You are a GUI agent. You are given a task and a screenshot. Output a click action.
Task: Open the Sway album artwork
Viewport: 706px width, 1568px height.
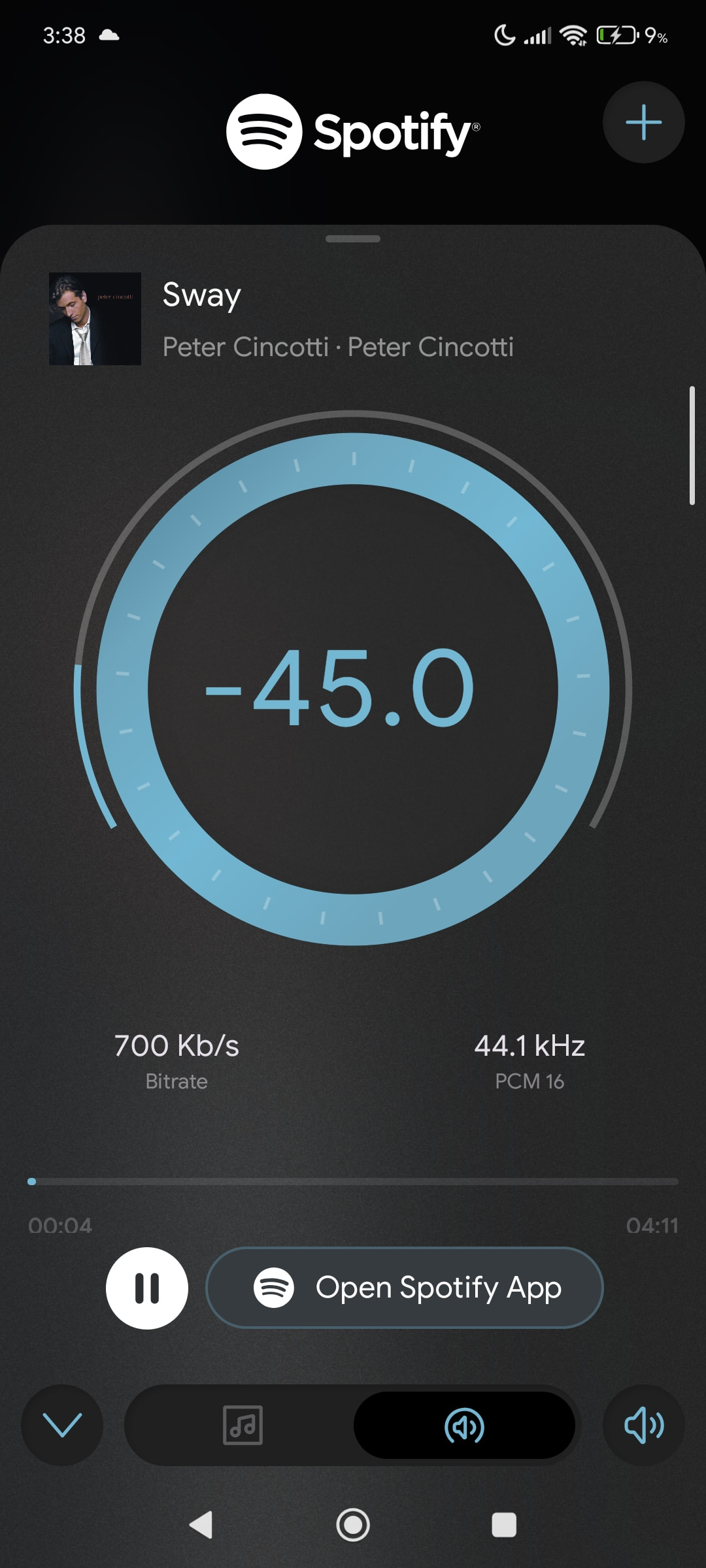click(x=95, y=319)
